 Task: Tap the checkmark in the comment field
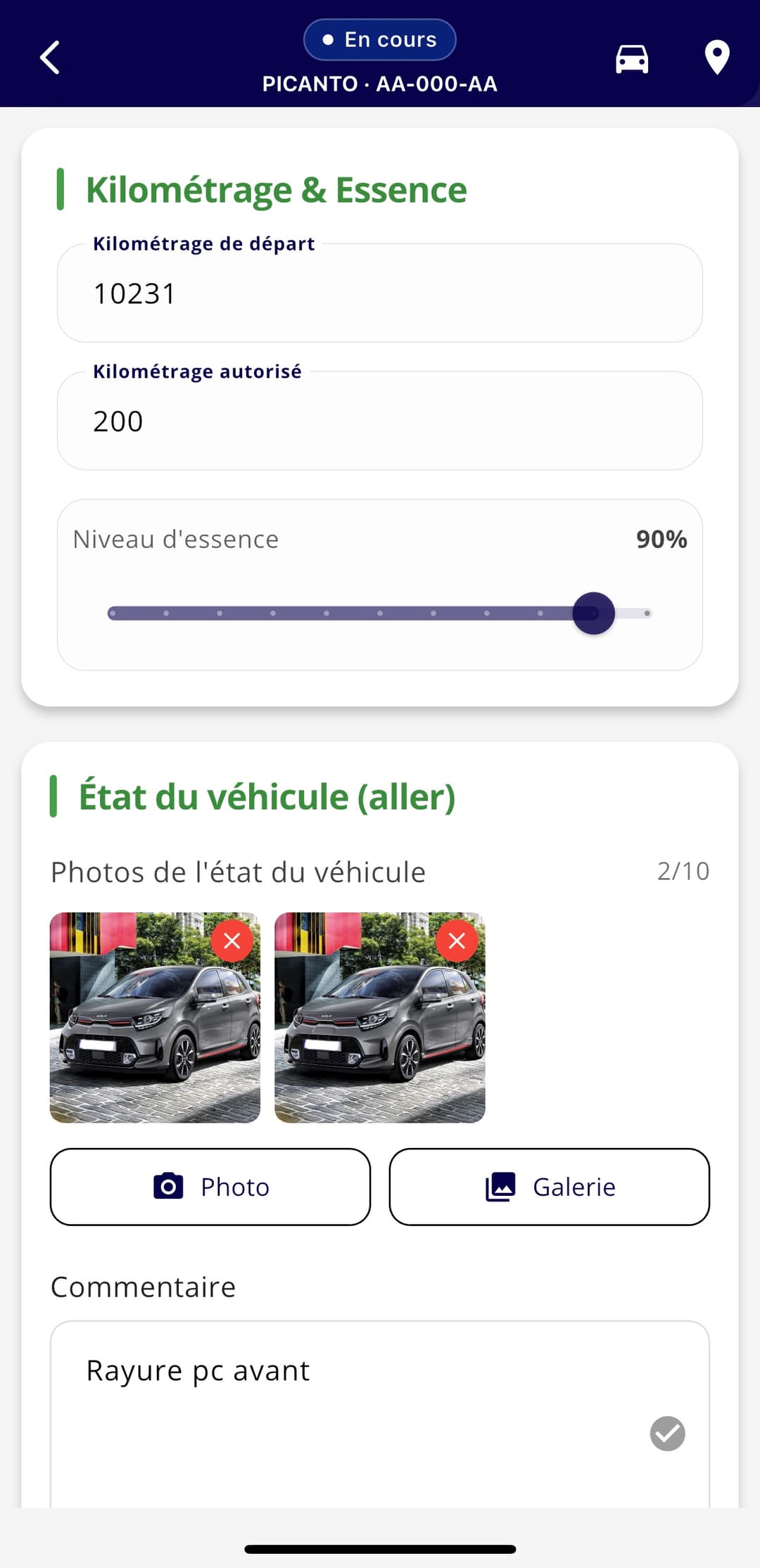coord(667,1434)
